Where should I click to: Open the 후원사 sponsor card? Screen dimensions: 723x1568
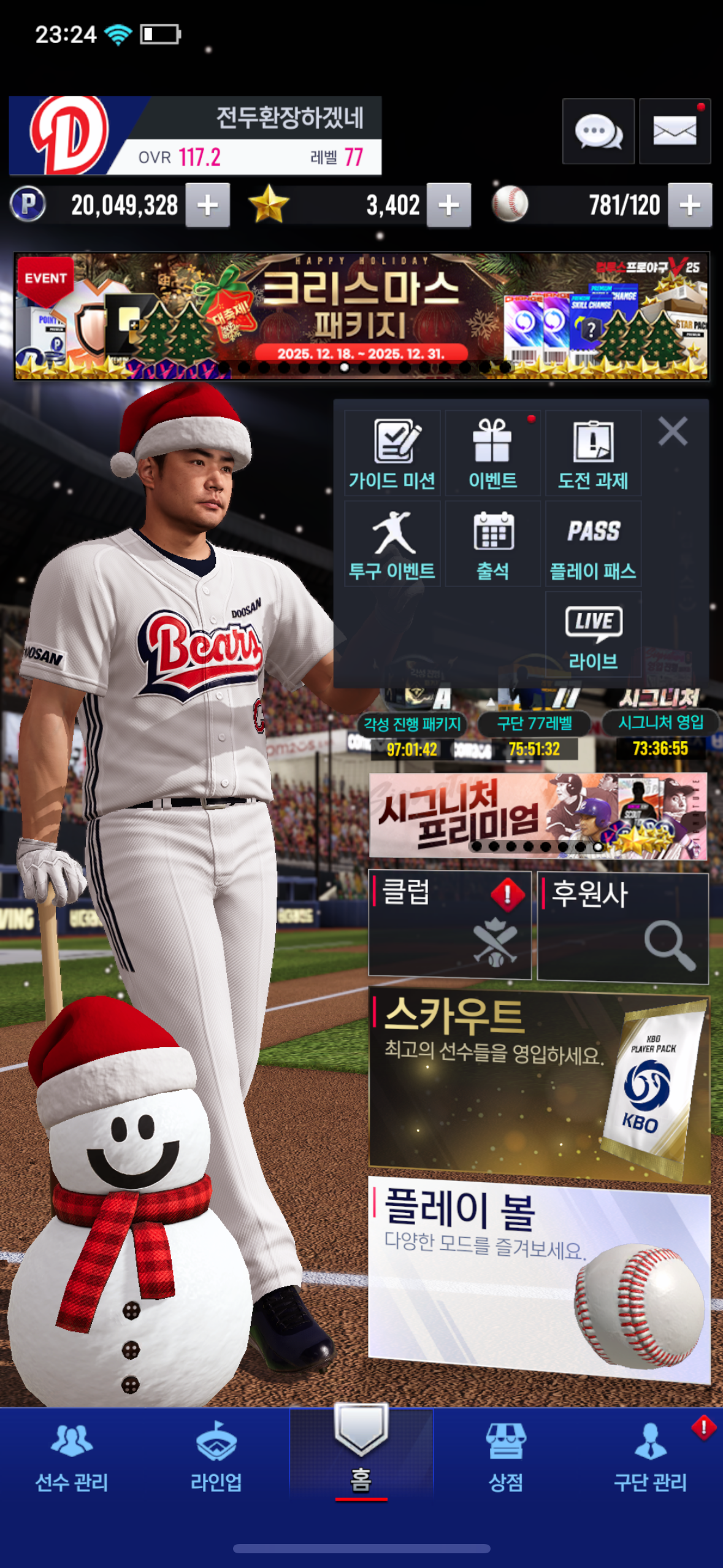click(622, 926)
